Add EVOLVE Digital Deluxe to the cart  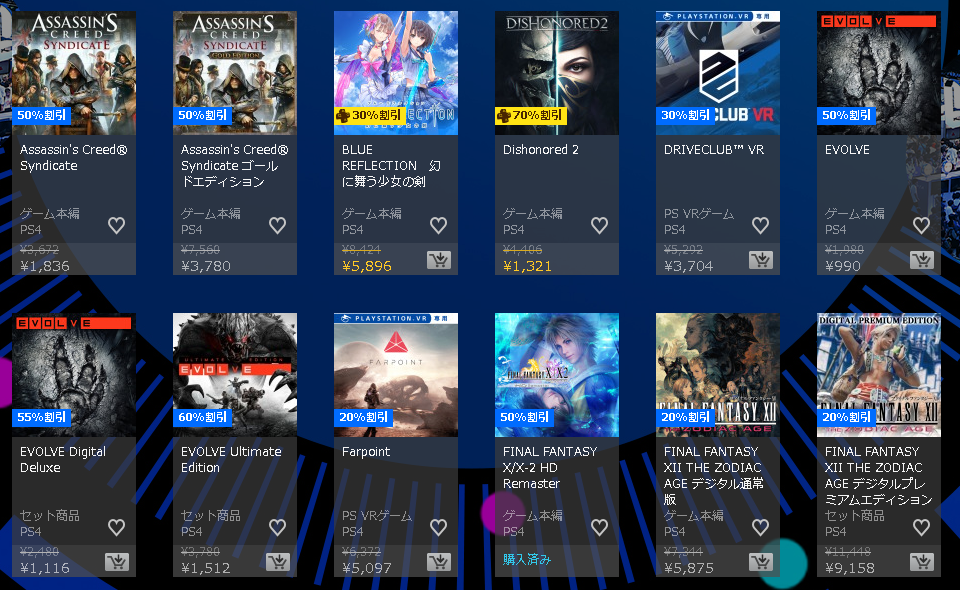pyautogui.click(x=116, y=562)
